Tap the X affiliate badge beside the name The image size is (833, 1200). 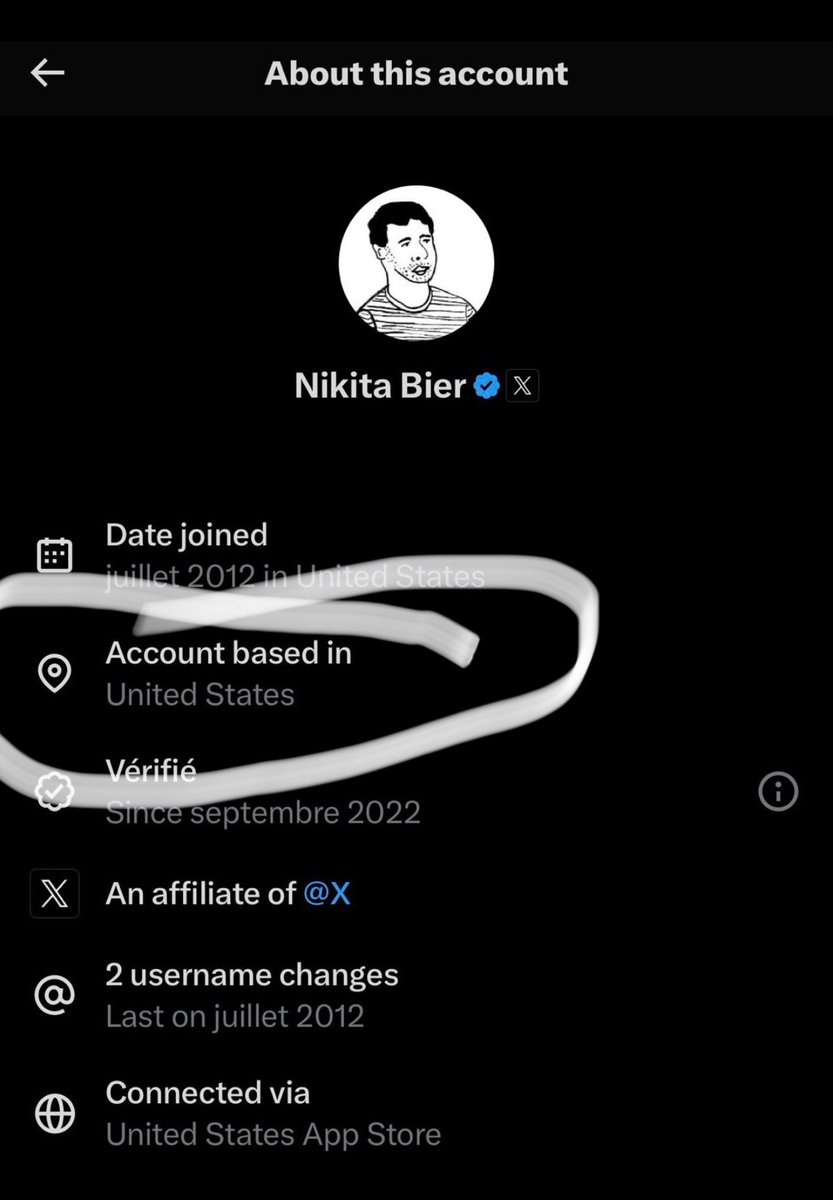(523, 386)
